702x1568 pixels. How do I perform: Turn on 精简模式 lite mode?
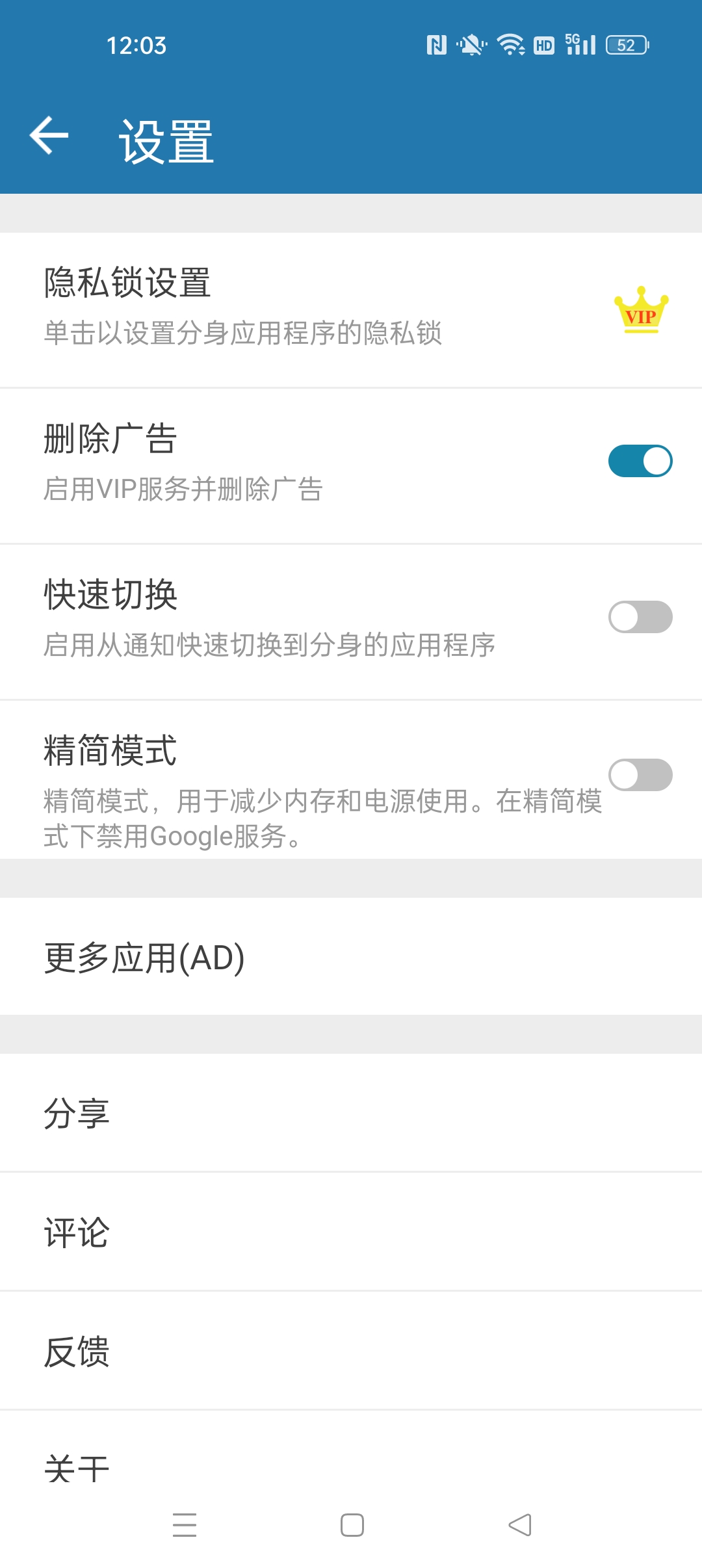[640, 775]
